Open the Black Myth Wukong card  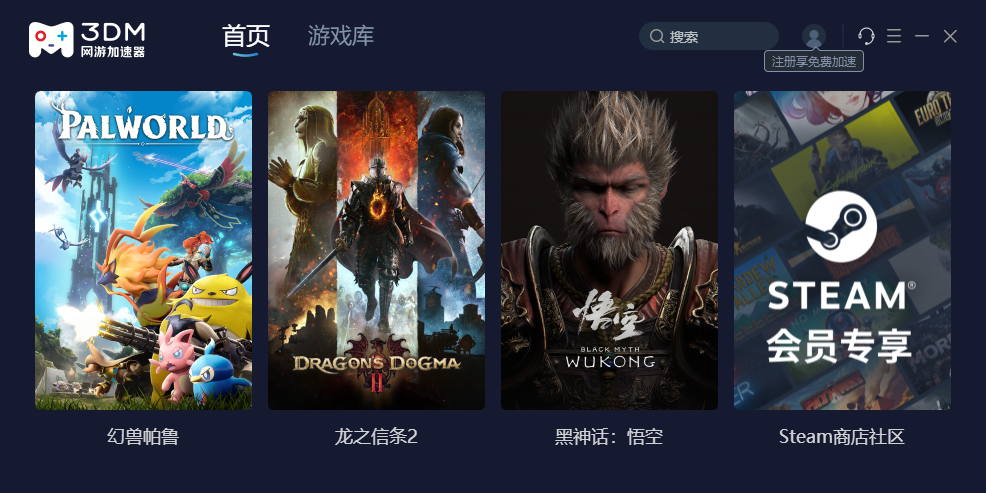609,250
